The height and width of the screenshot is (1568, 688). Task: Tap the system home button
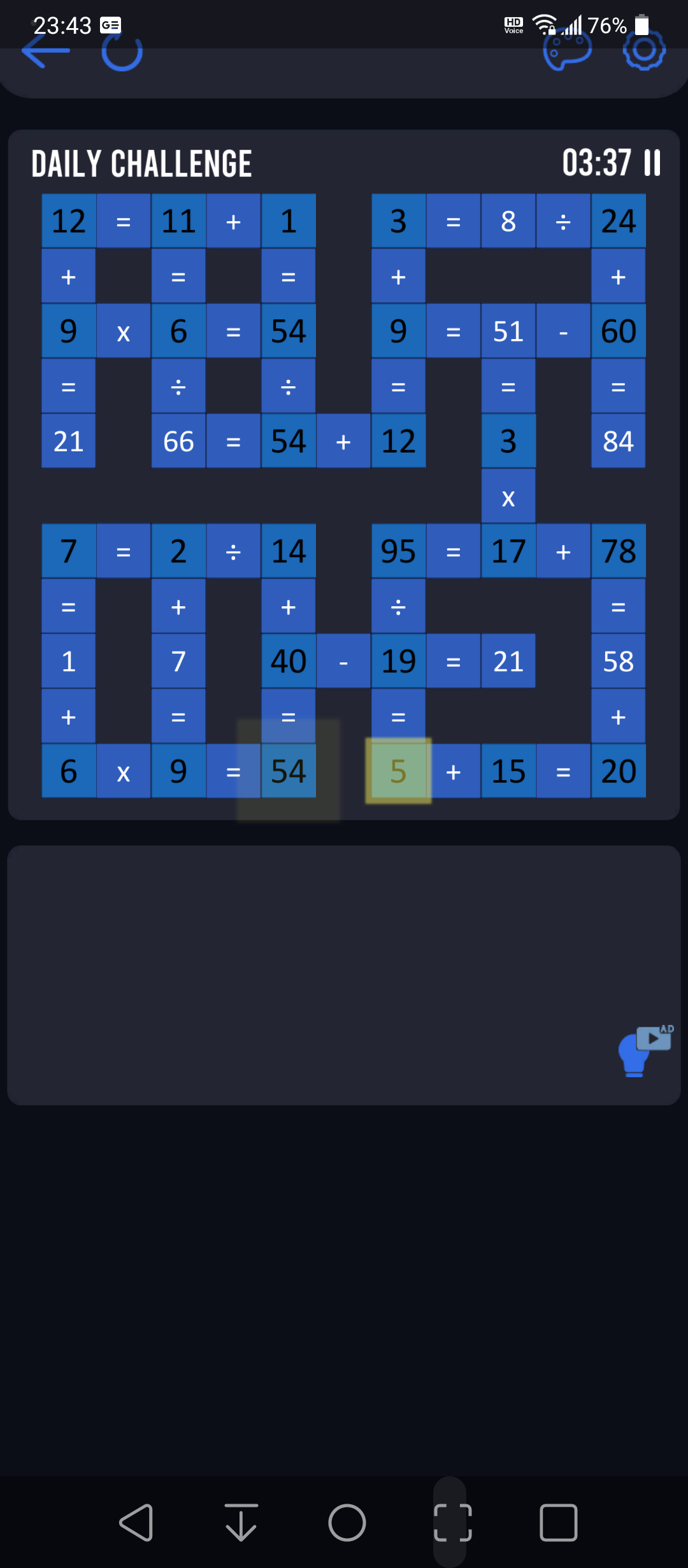347,1523
